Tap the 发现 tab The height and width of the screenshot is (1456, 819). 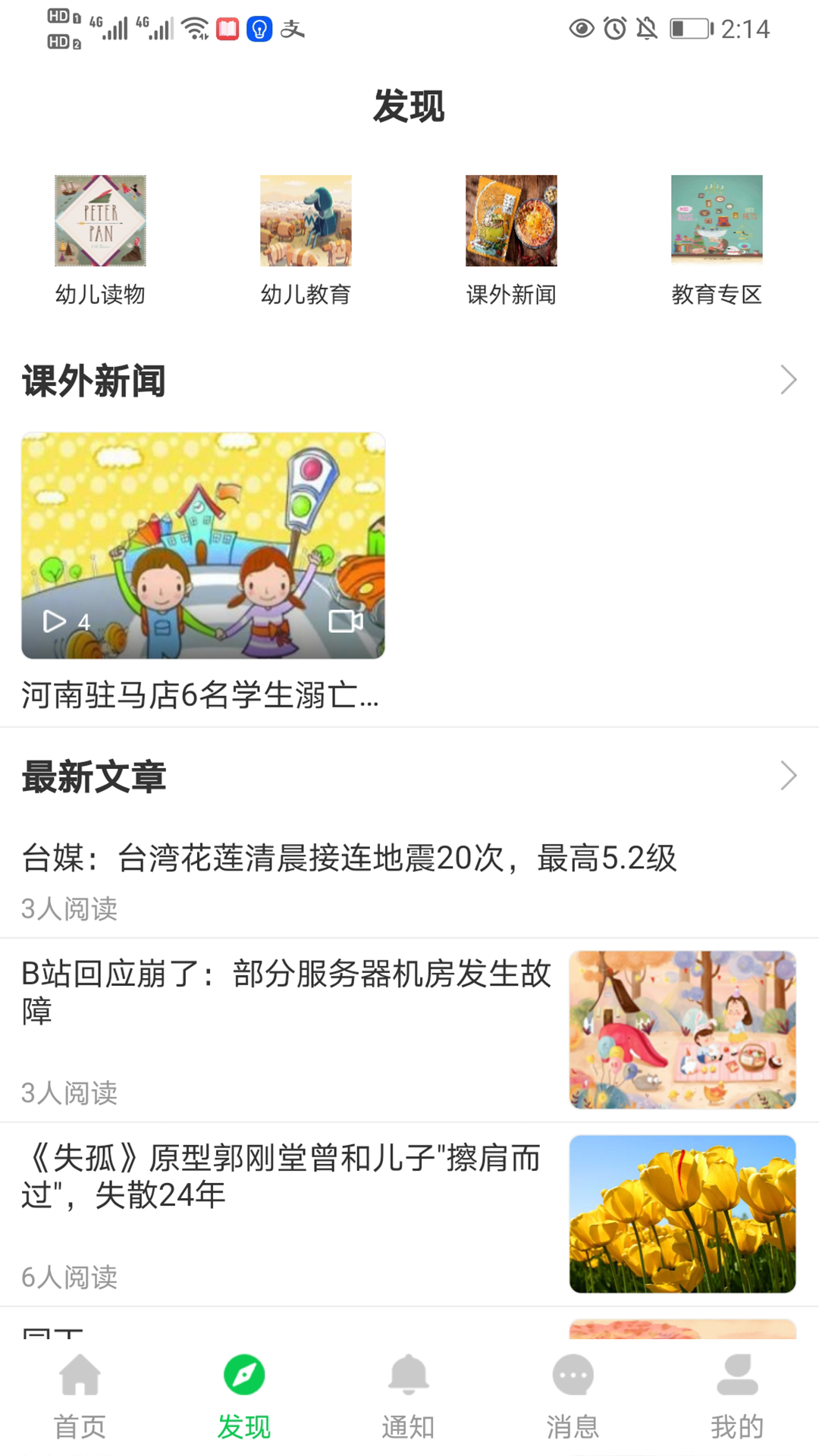[x=244, y=1395]
